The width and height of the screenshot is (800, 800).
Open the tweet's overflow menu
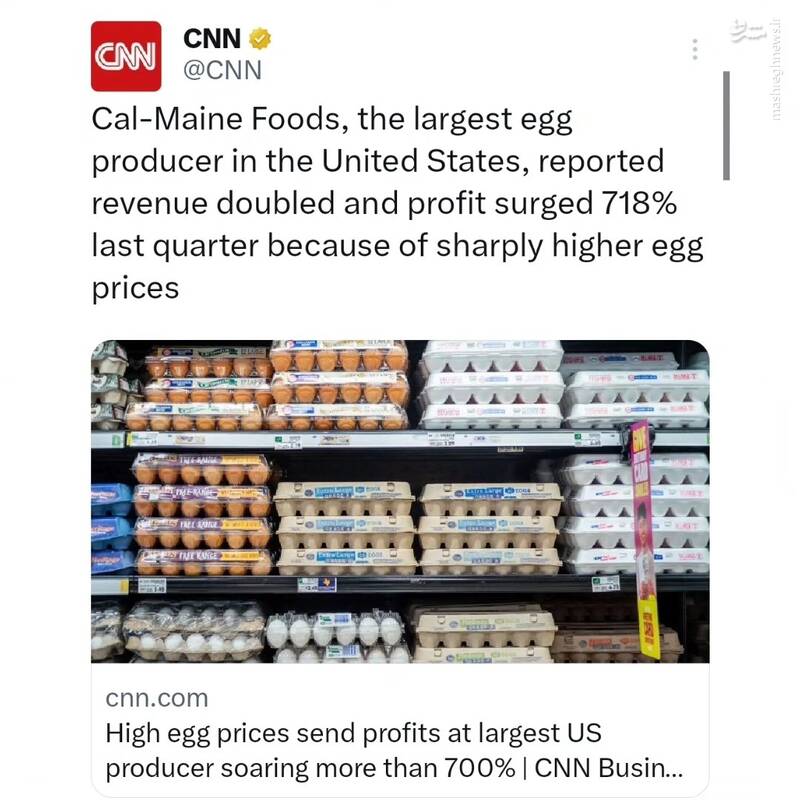click(696, 49)
